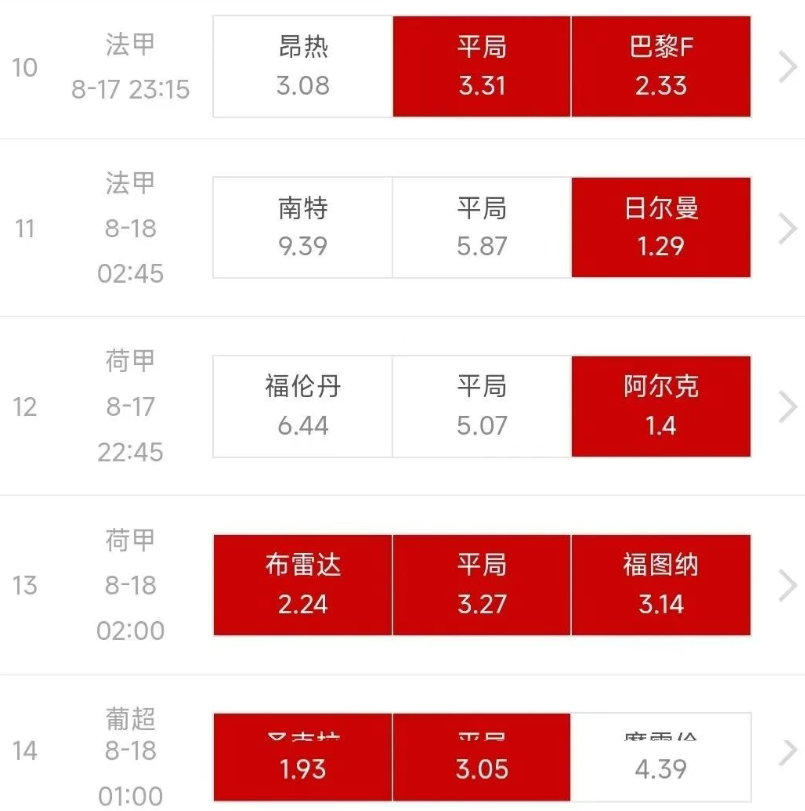Deselect 平局 3.27 in the 布雷达 match
Viewport: 805px width, 811px height.
pyautogui.click(x=481, y=585)
